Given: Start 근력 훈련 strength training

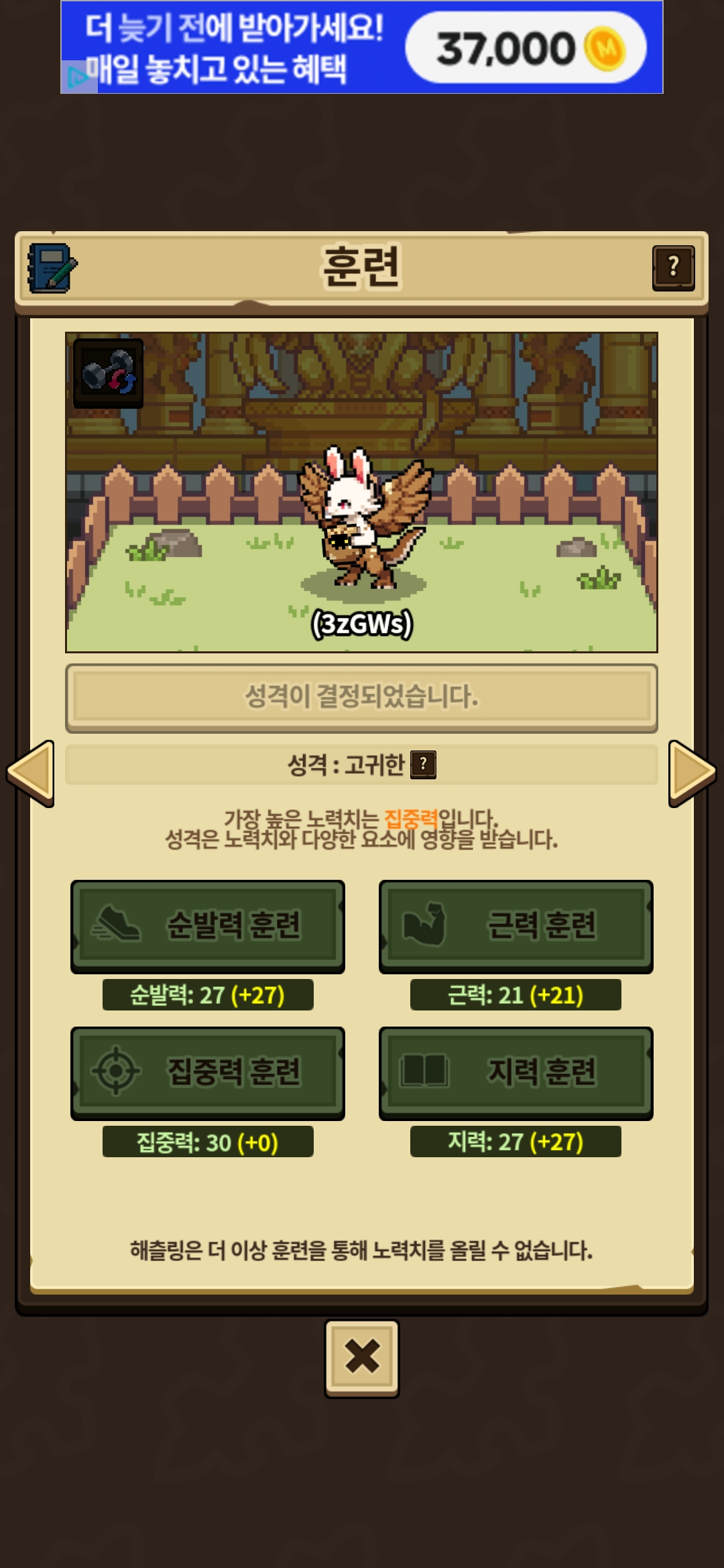Looking at the screenshot, I should tap(516, 926).
